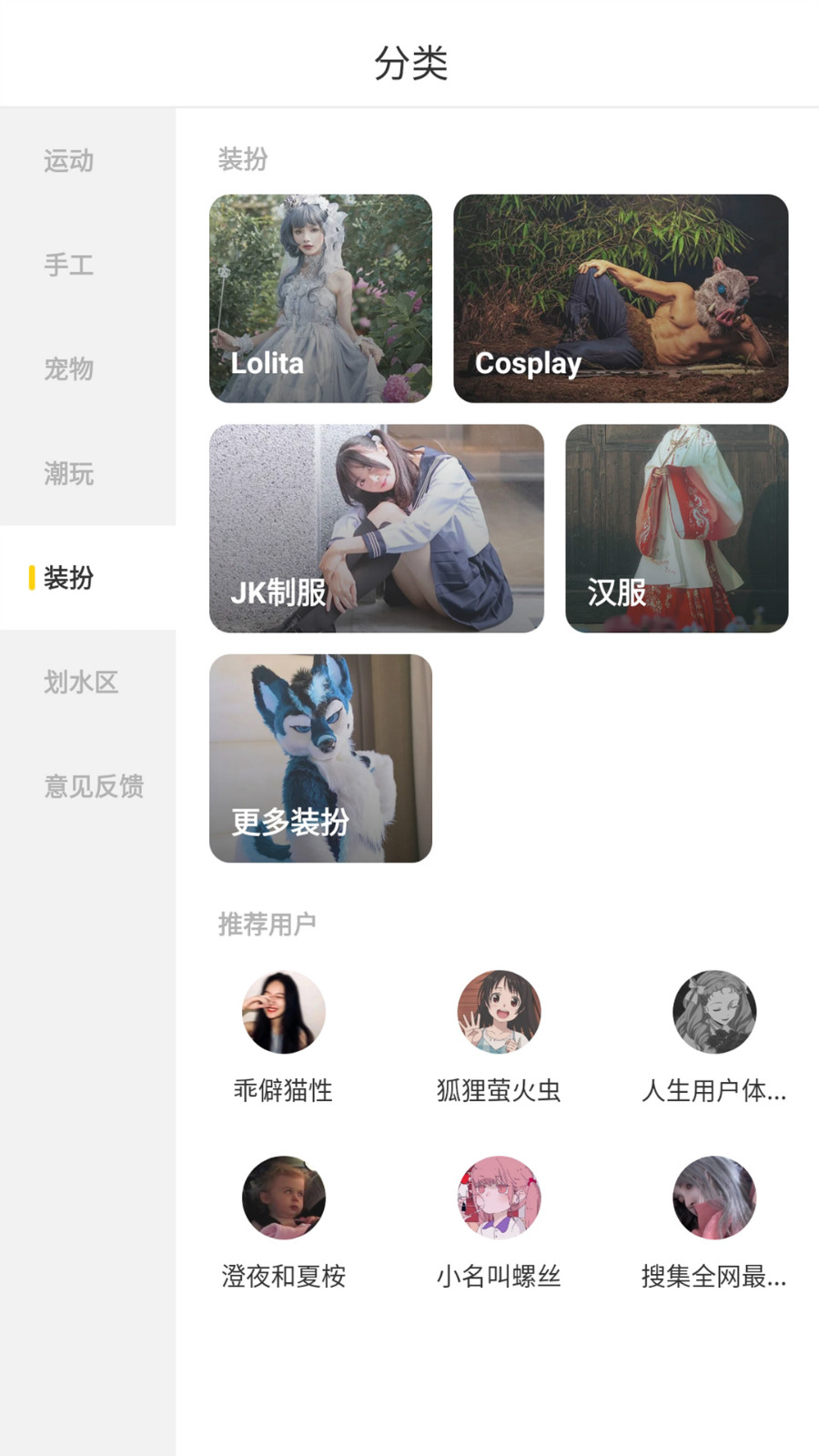
Task: View user 搜集全网最... profile
Action: (714, 1198)
